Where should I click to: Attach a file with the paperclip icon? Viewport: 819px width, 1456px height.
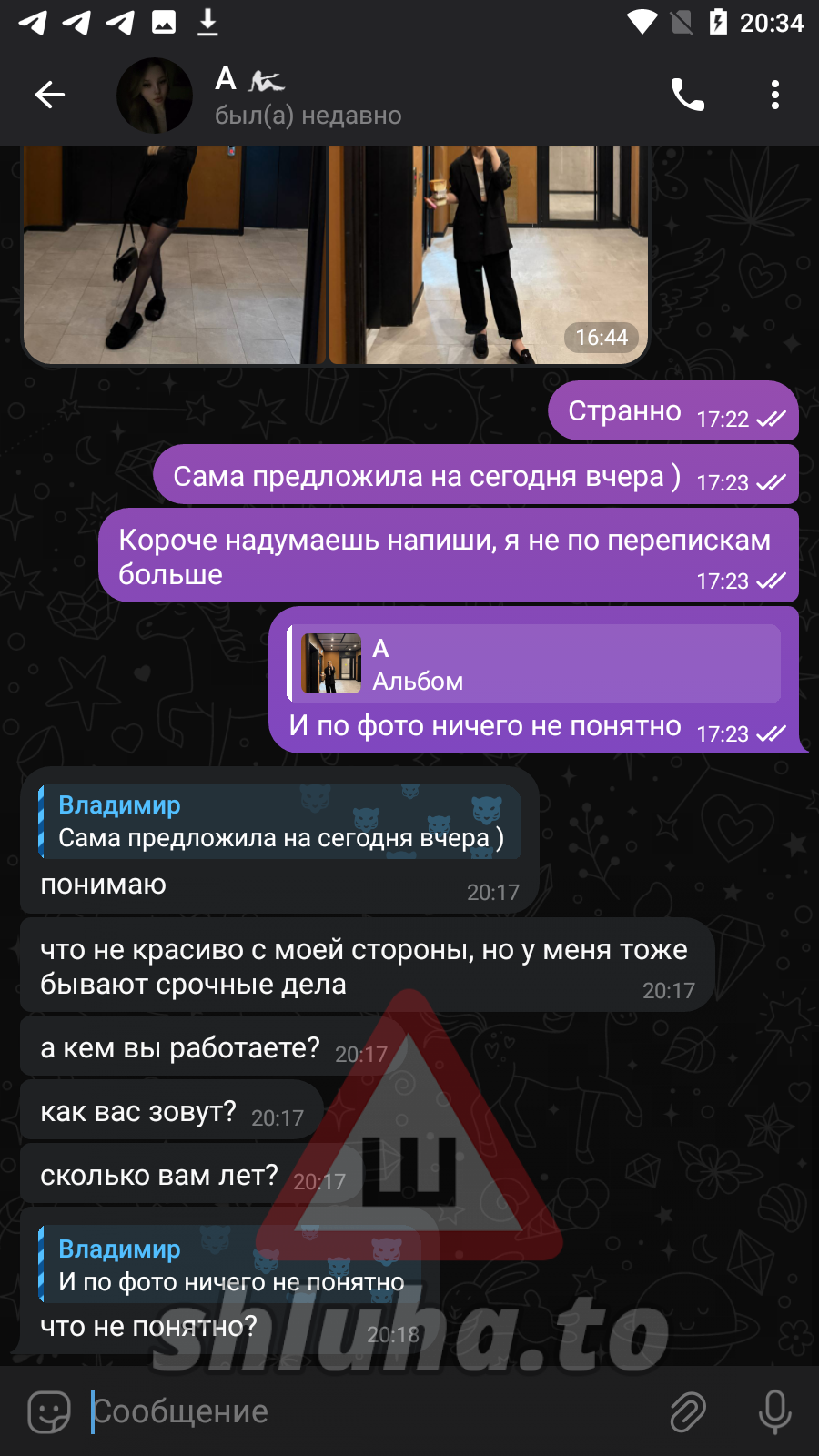coord(688,1411)
